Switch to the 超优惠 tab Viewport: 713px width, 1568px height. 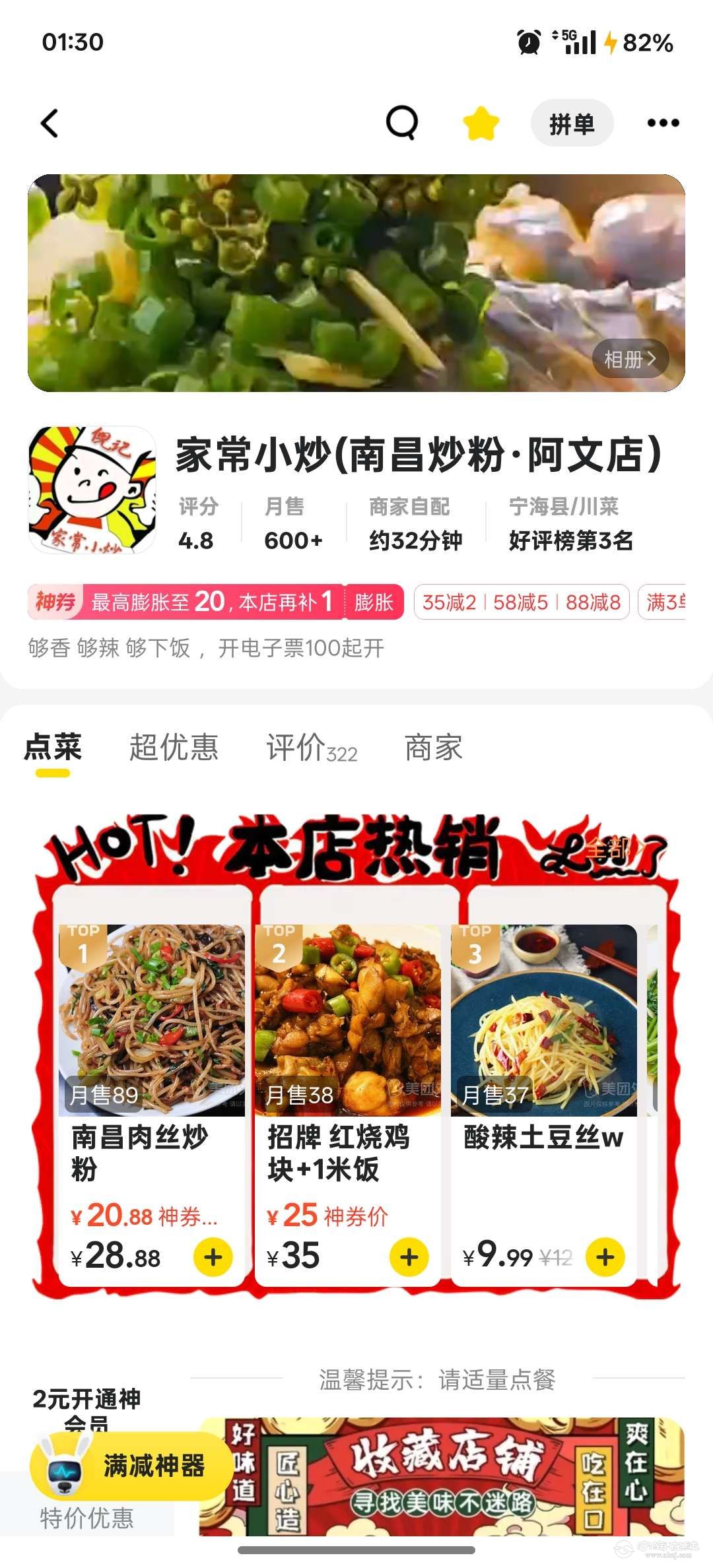[x=174, y=748]
